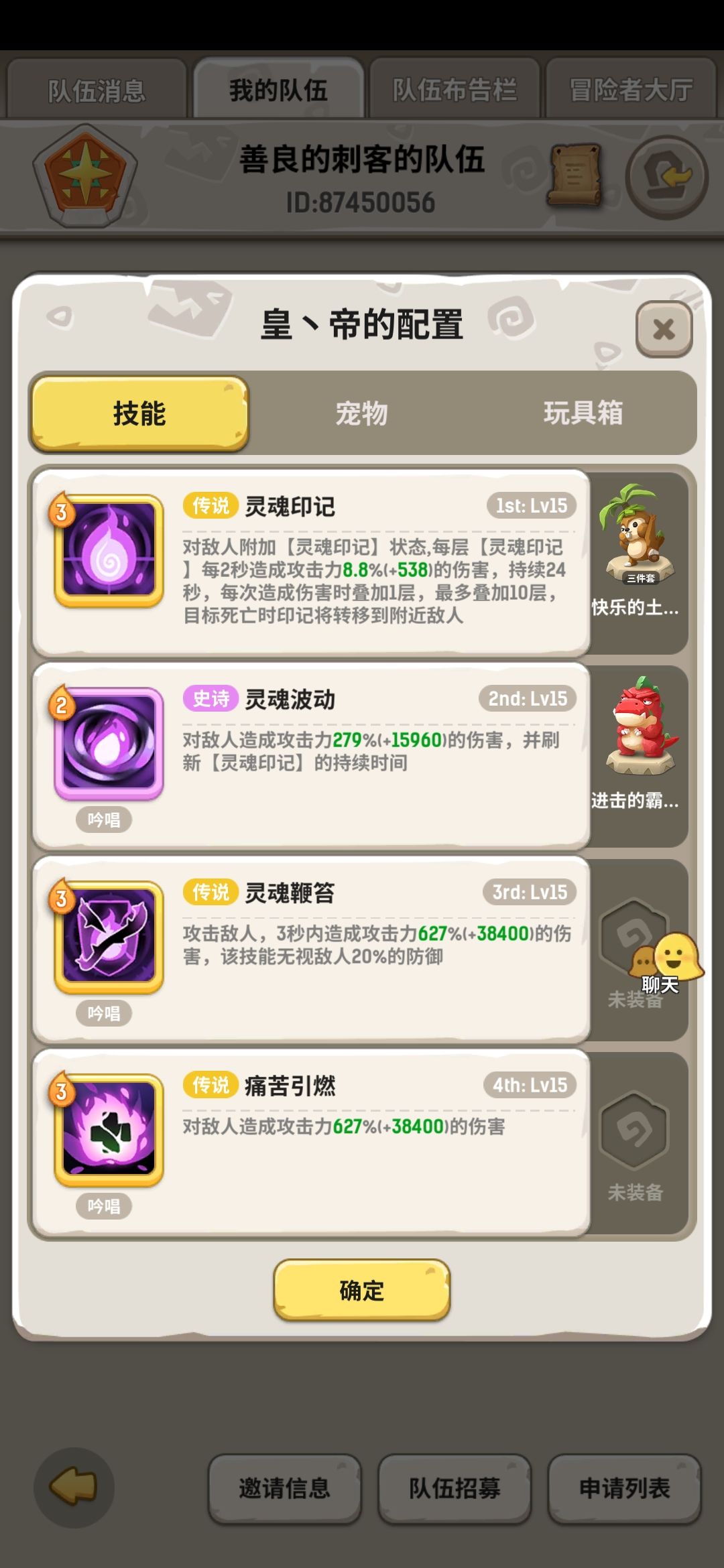Switch to the 宠物 tab

tap(361, 413)
